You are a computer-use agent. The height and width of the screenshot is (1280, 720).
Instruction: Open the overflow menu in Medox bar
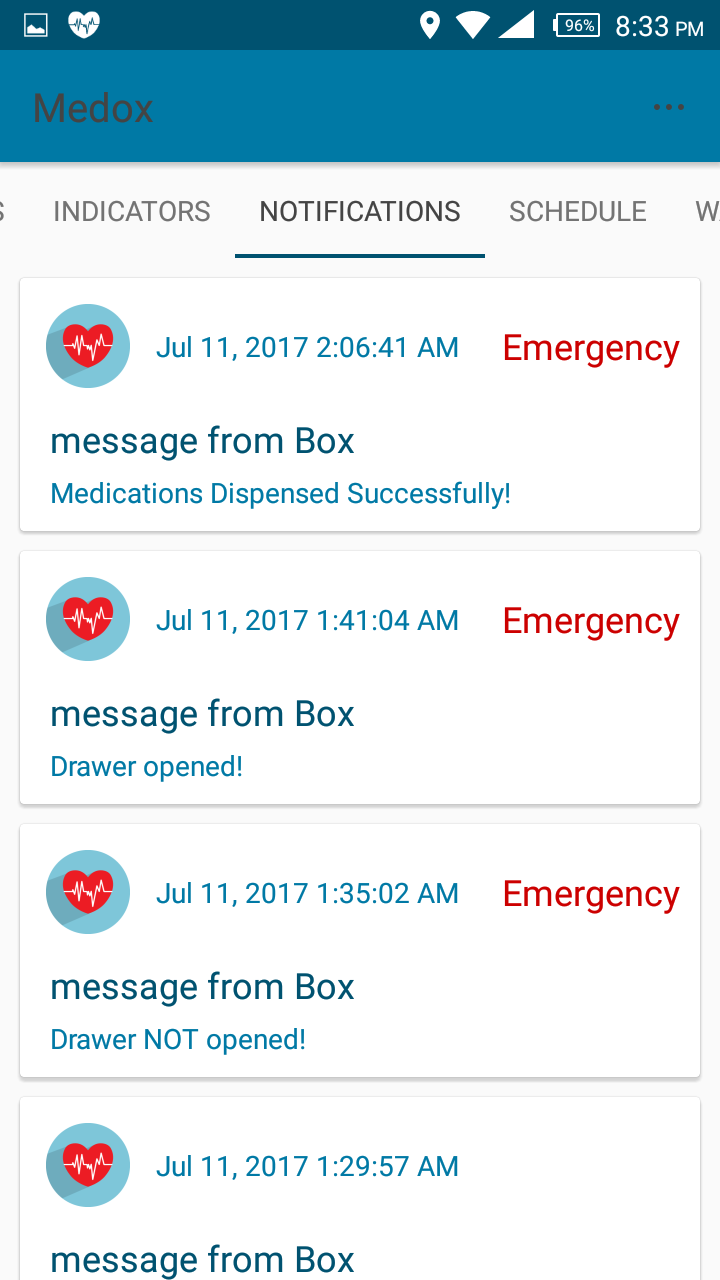[x=668, y=107]
